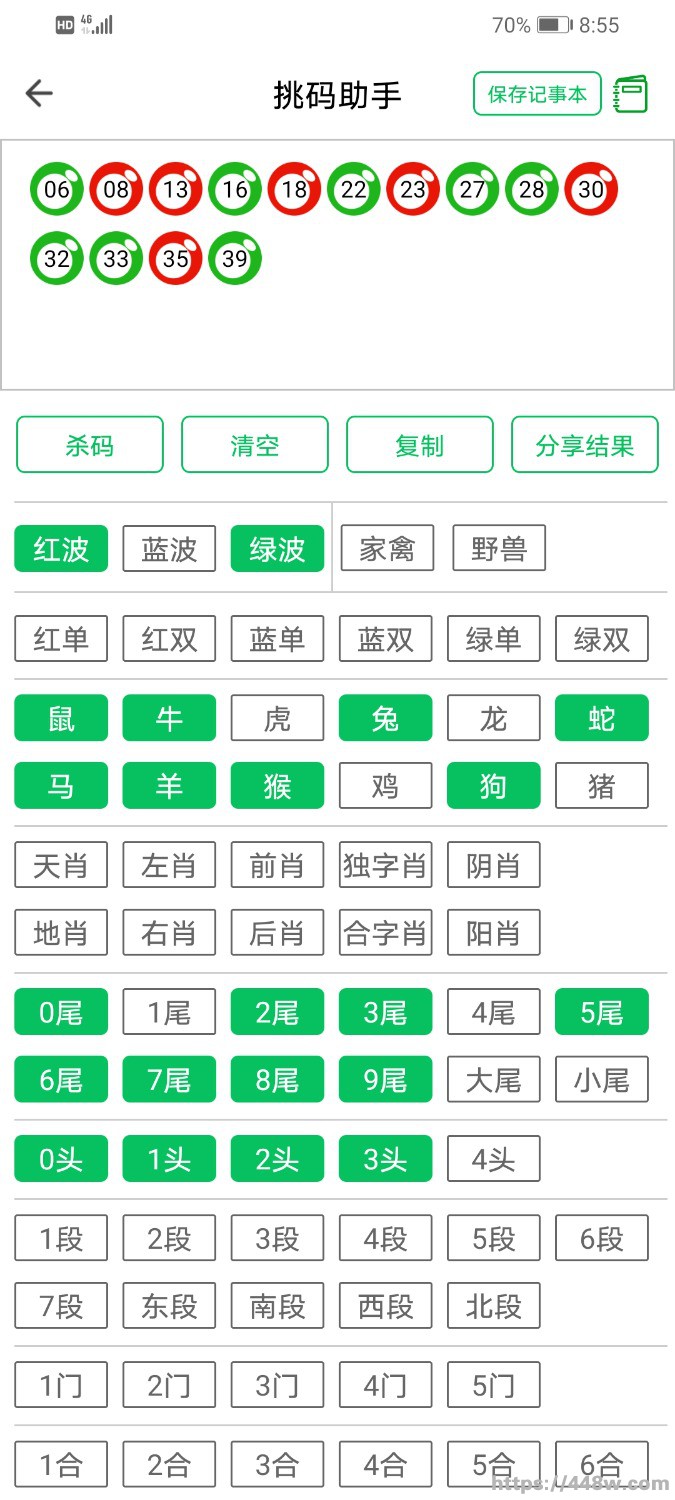Select the 虎 zodiac chip
Image resolution: width=675 pixels, height=1500 pixels.
click(277, 718)
